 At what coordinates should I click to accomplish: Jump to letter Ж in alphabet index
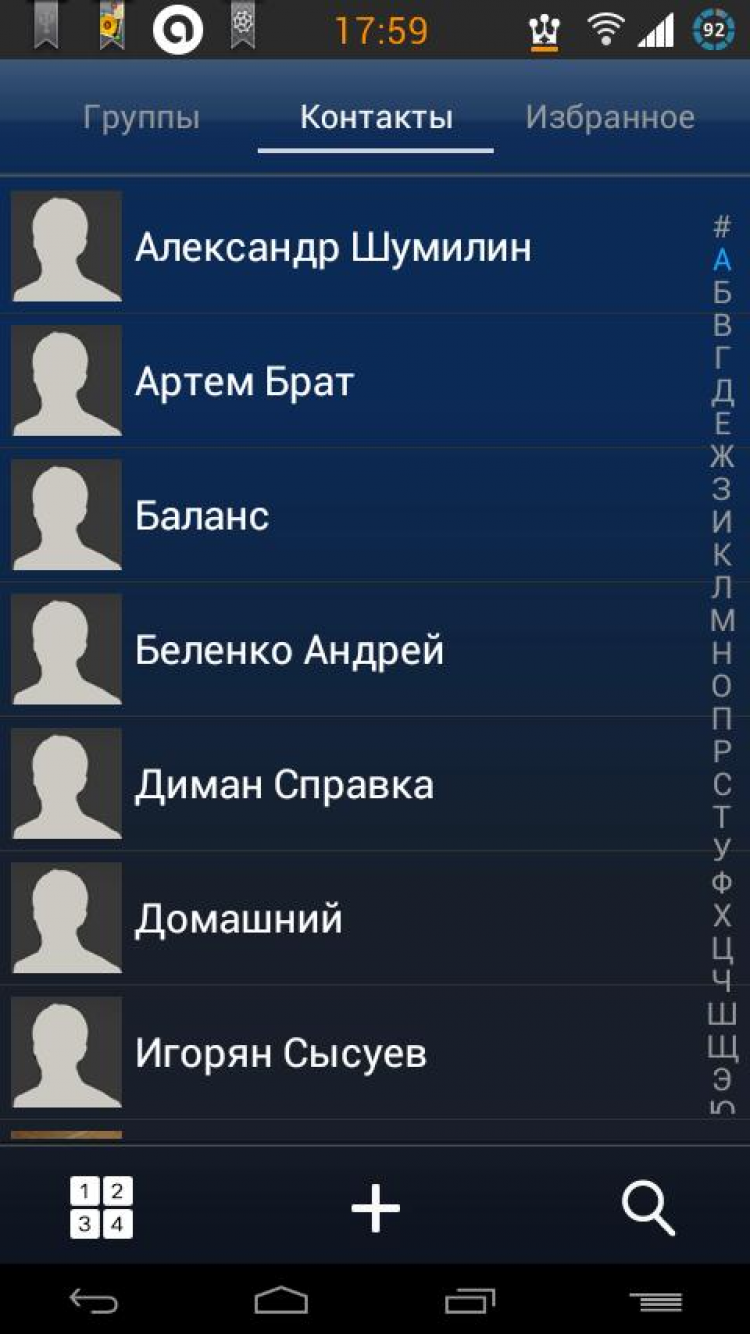coord(722,456)
